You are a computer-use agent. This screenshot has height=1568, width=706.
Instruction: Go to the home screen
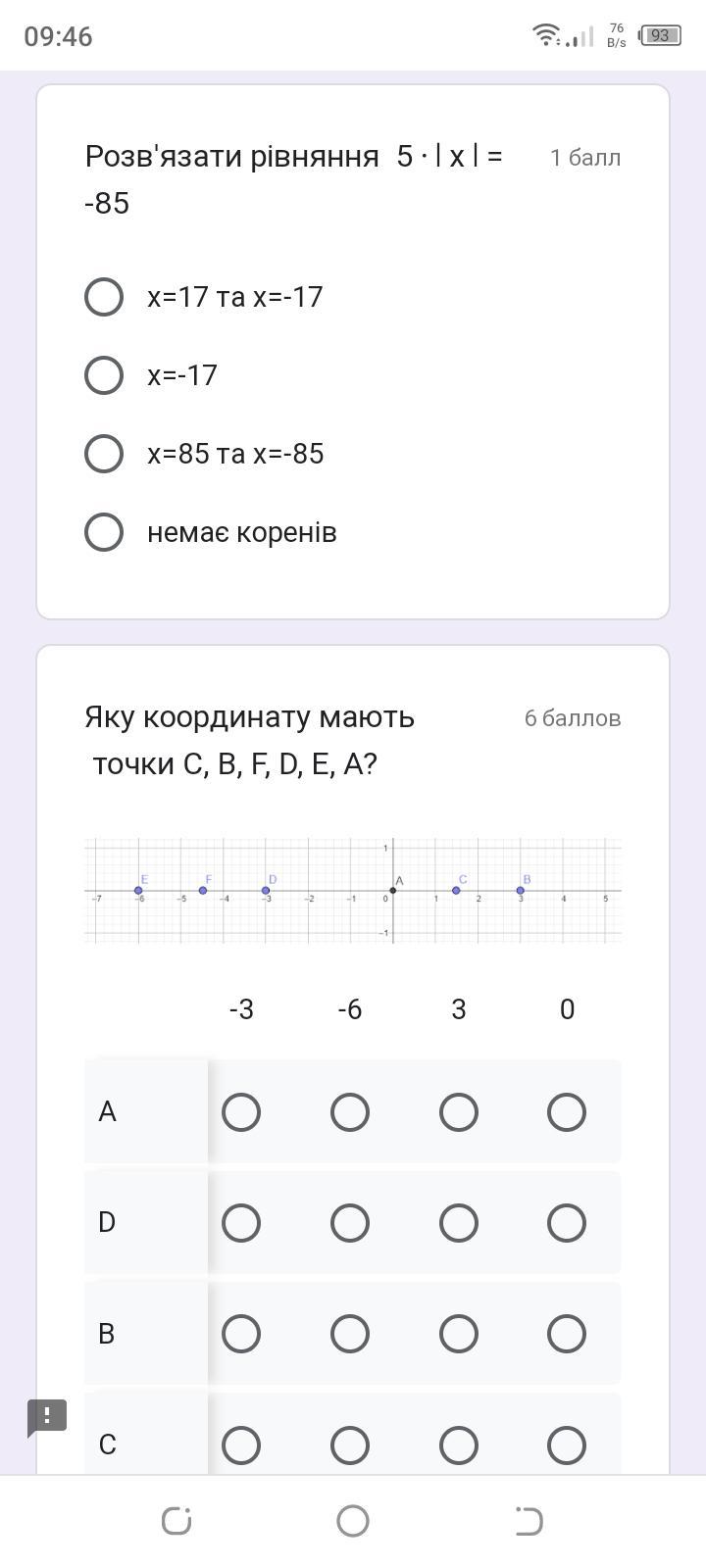[353, 1521]
